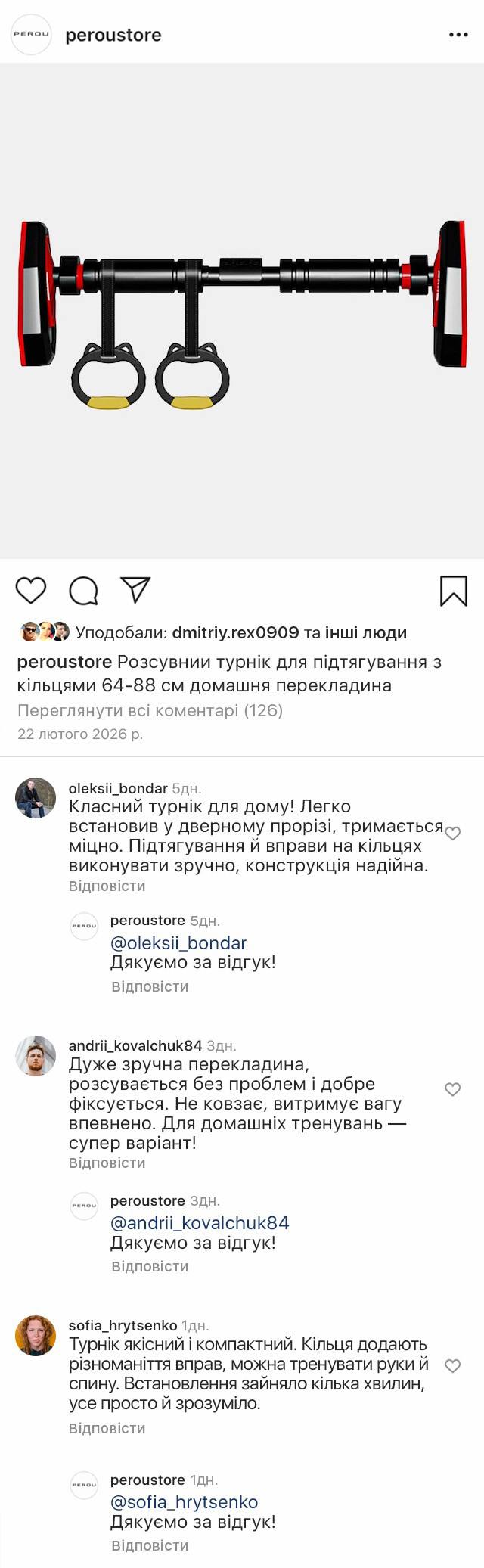This screenshot has width=484, height=1568.
Task: Like sofia_hrytsenko's comment
Action: click(x=452, y=1366)
